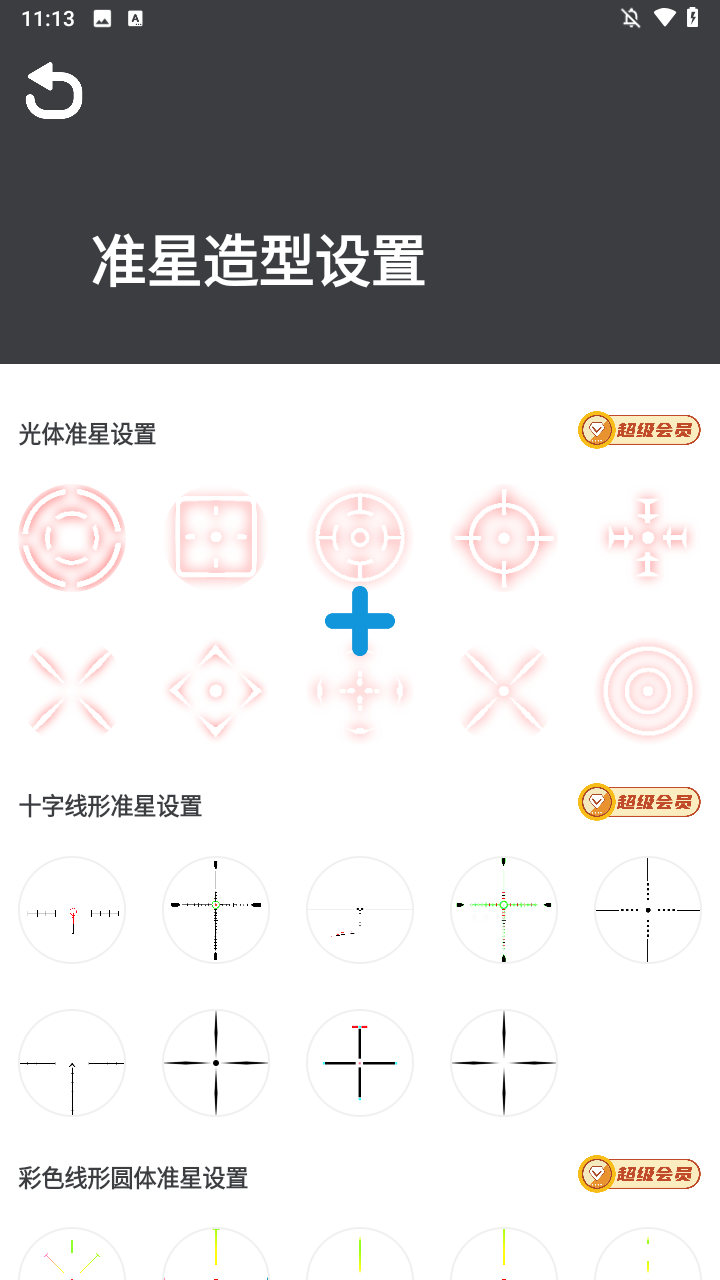Select the thin black cross reticle thumbnail
Image resolution: width=720 pixels, height=1280 pixels.
pos(504,1063)
